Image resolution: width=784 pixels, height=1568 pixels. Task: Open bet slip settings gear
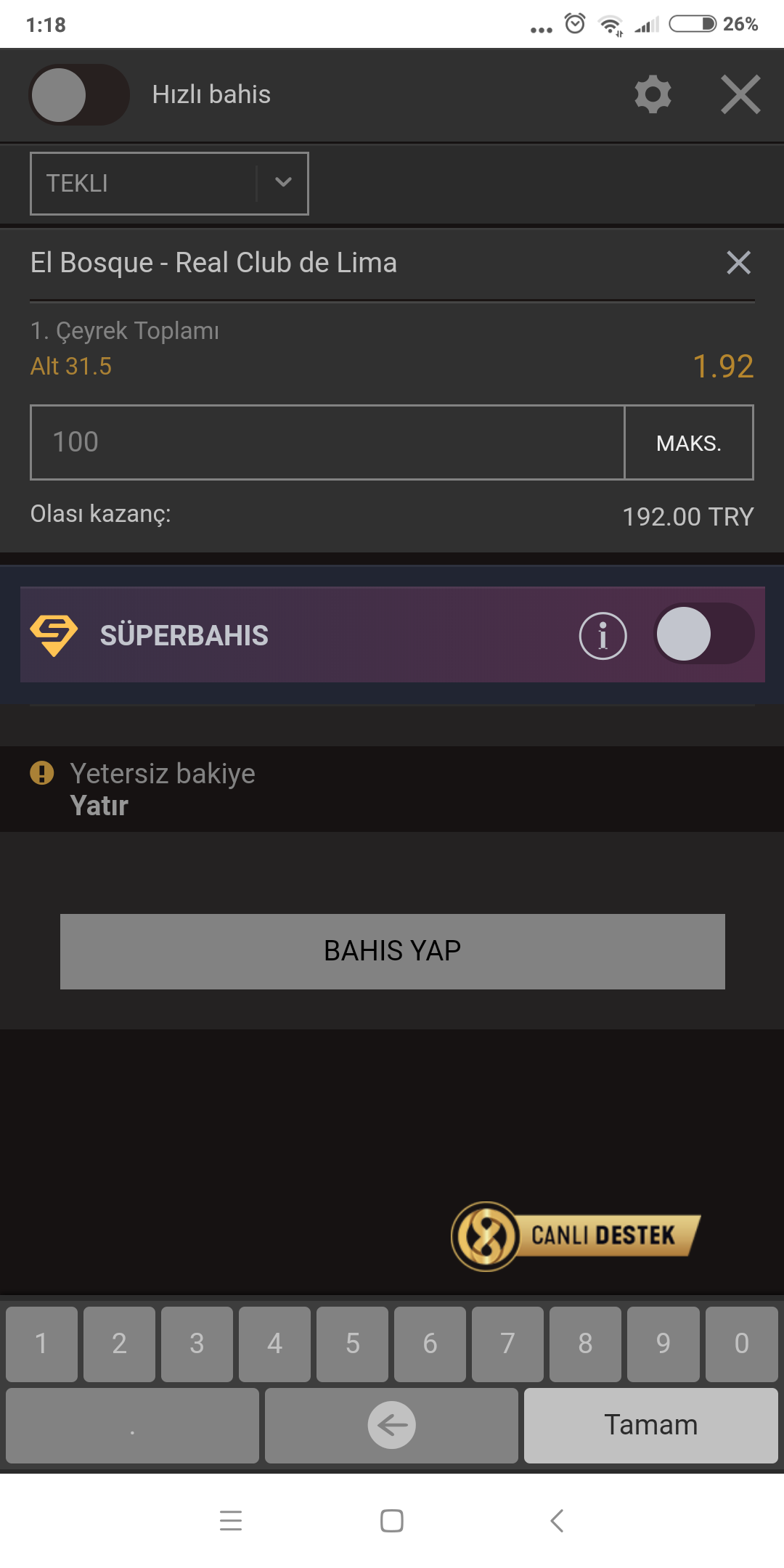(x=653, y=94)
